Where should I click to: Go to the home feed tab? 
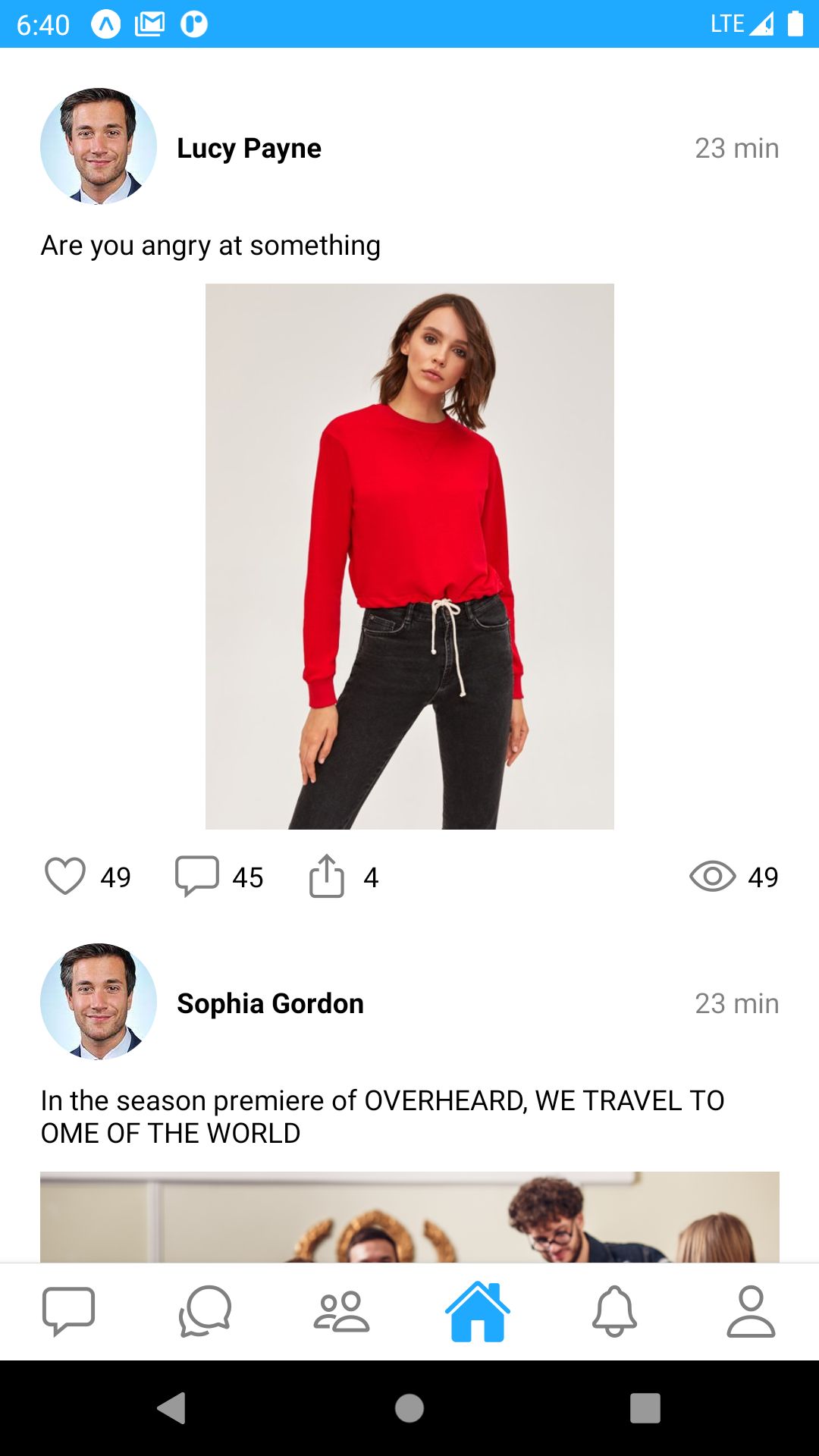478,1311
